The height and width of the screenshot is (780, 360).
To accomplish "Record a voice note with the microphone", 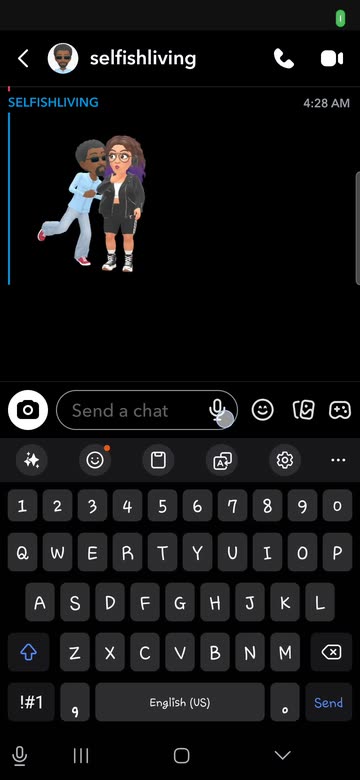I will pos(217,410).
